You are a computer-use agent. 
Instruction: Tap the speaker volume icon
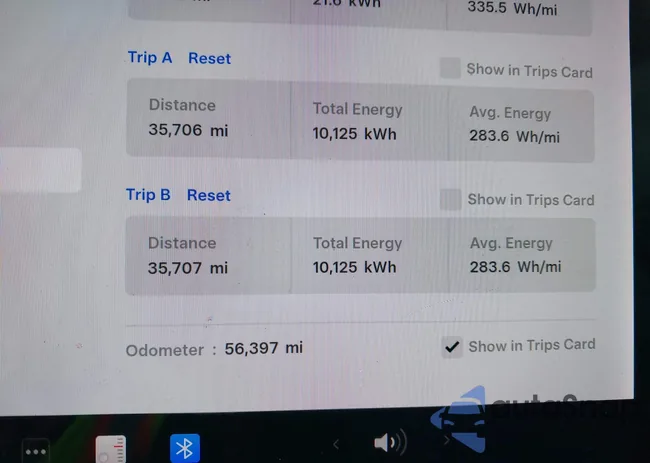click(388, 443)
